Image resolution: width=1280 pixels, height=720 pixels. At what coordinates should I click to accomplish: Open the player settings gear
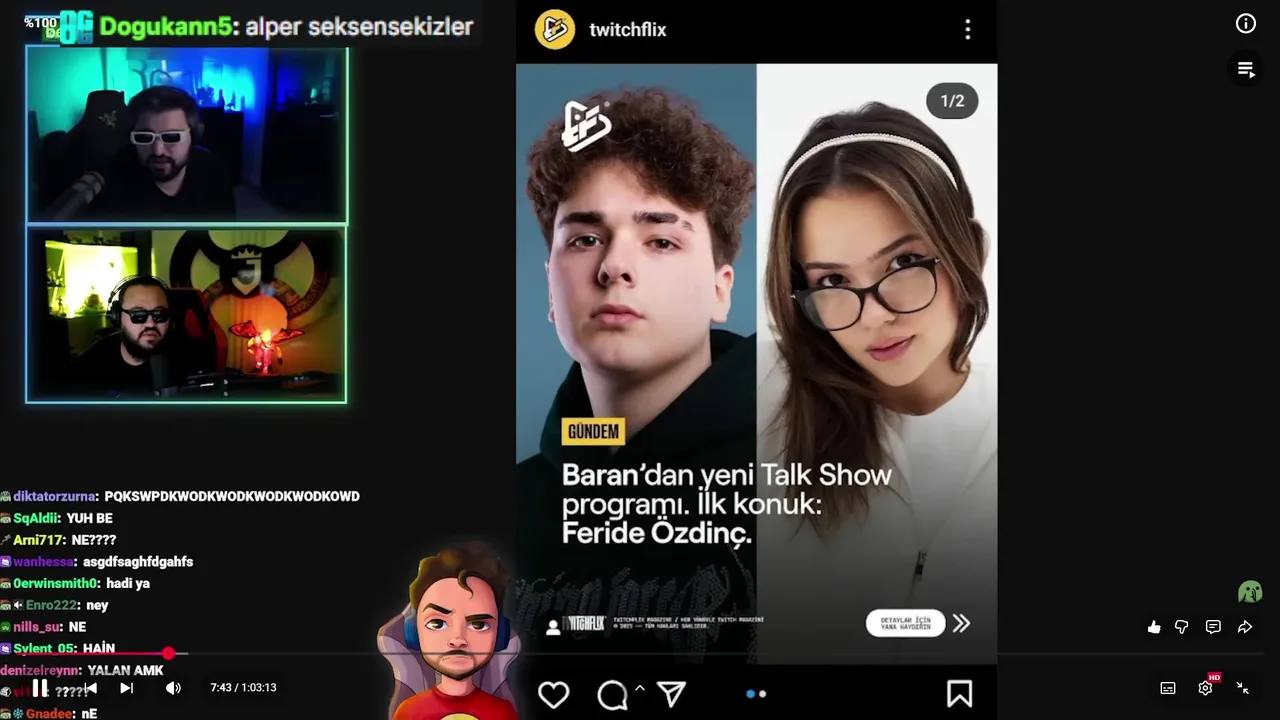pyautogui.click(x=1205, y=688)
